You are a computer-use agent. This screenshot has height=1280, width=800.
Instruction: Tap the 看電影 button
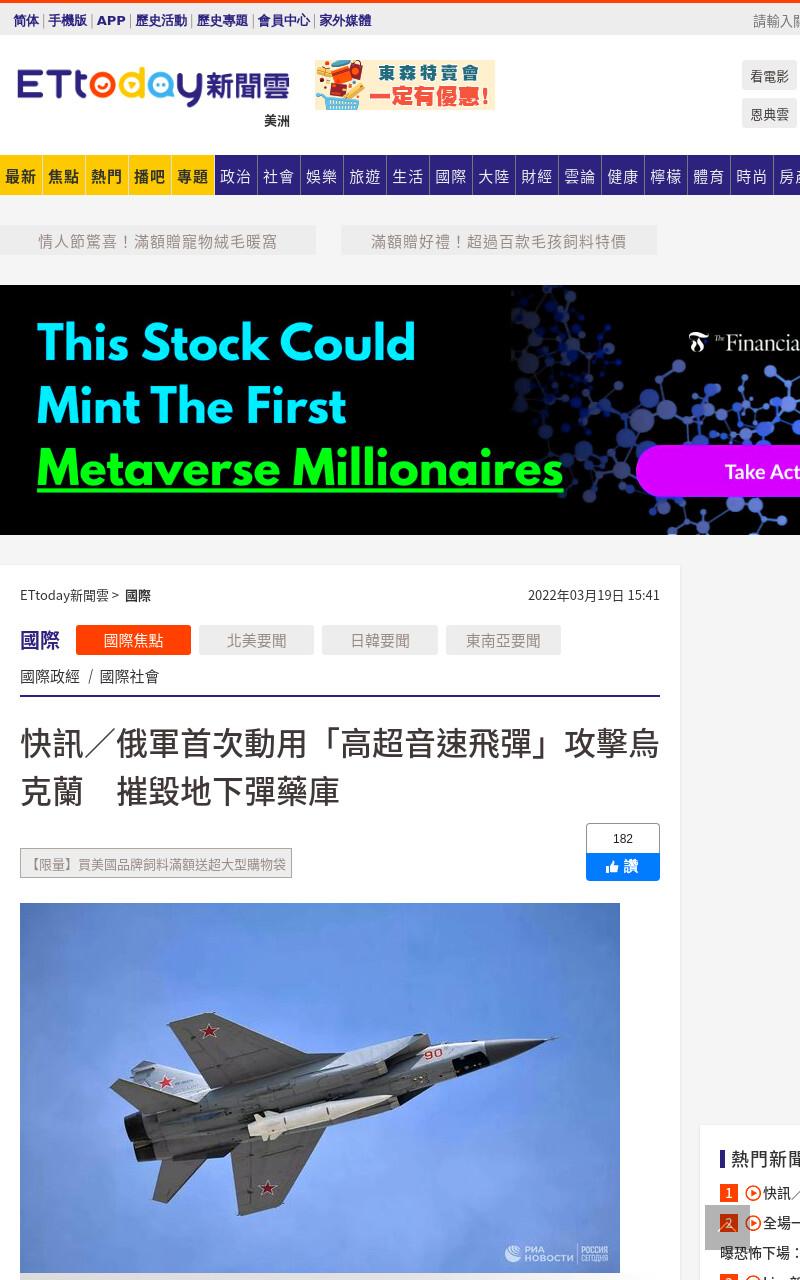(769, 76)
